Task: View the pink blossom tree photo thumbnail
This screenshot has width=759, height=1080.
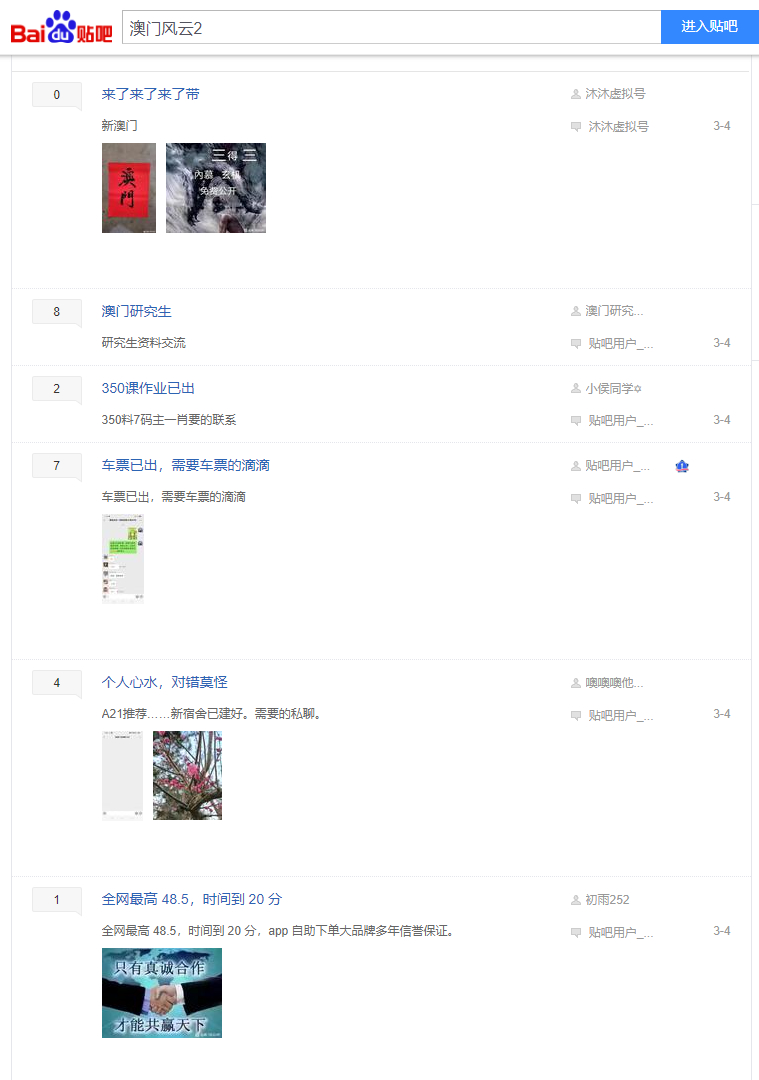Action: [x=187, y=776]
